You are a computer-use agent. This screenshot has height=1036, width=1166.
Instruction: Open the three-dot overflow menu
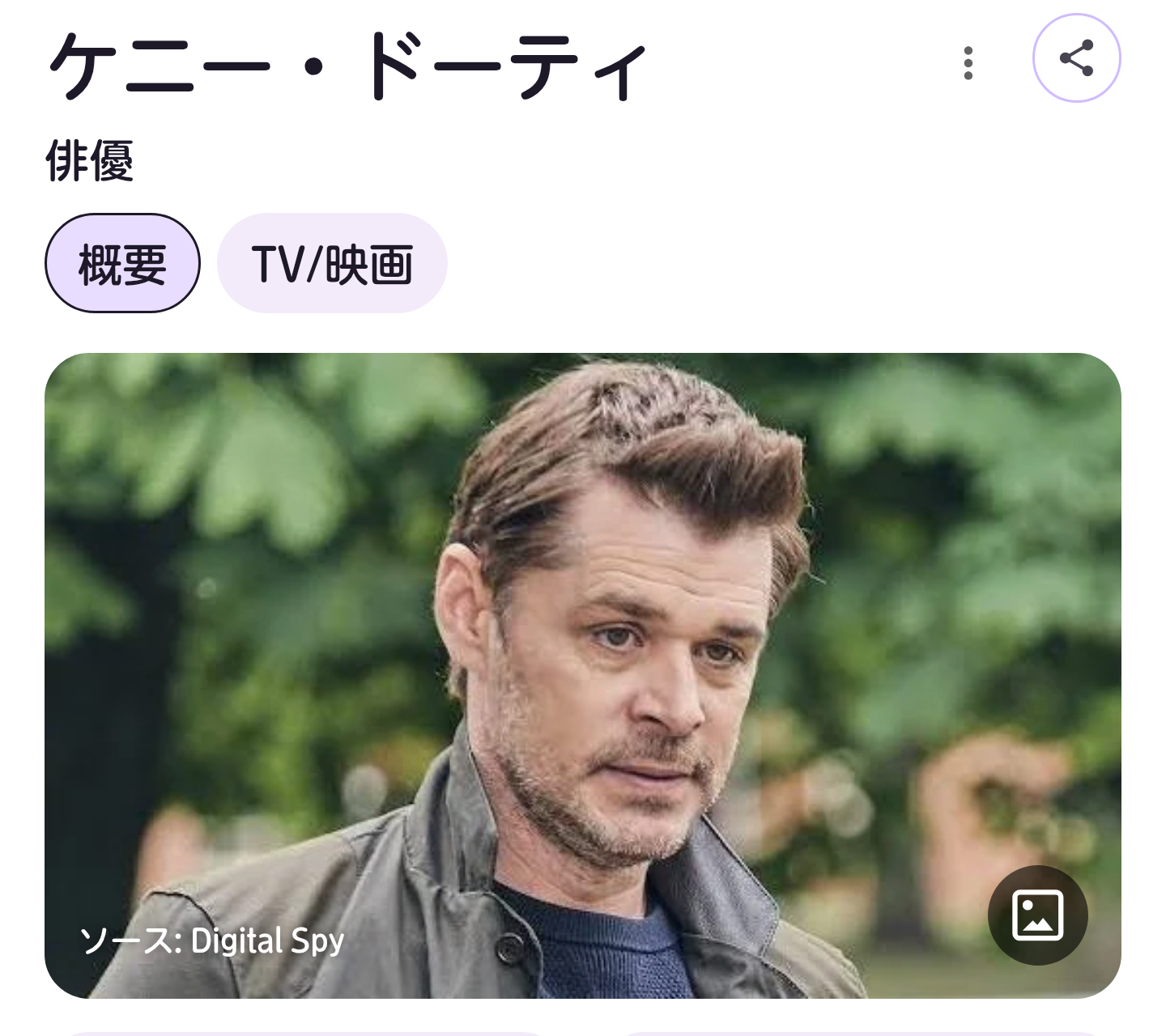pyautogui.click(x=968, y=62)
